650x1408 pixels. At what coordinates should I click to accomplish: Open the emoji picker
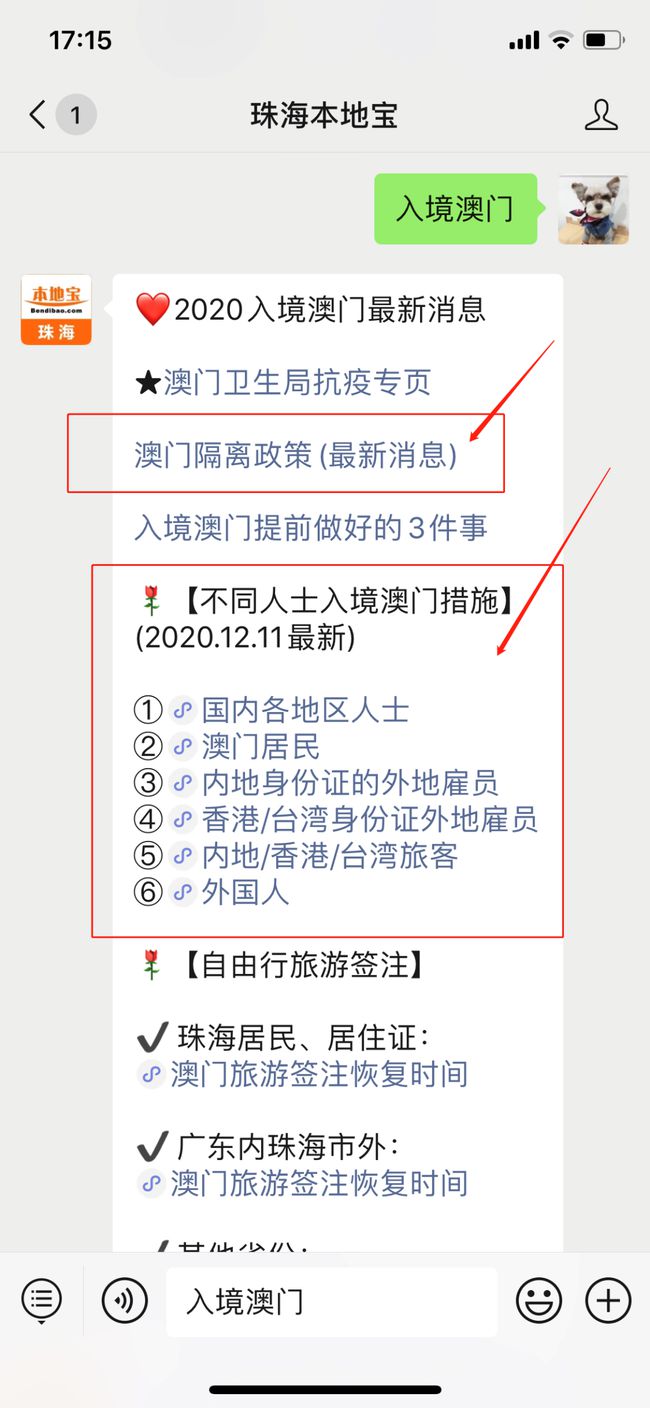(538, 1301)
